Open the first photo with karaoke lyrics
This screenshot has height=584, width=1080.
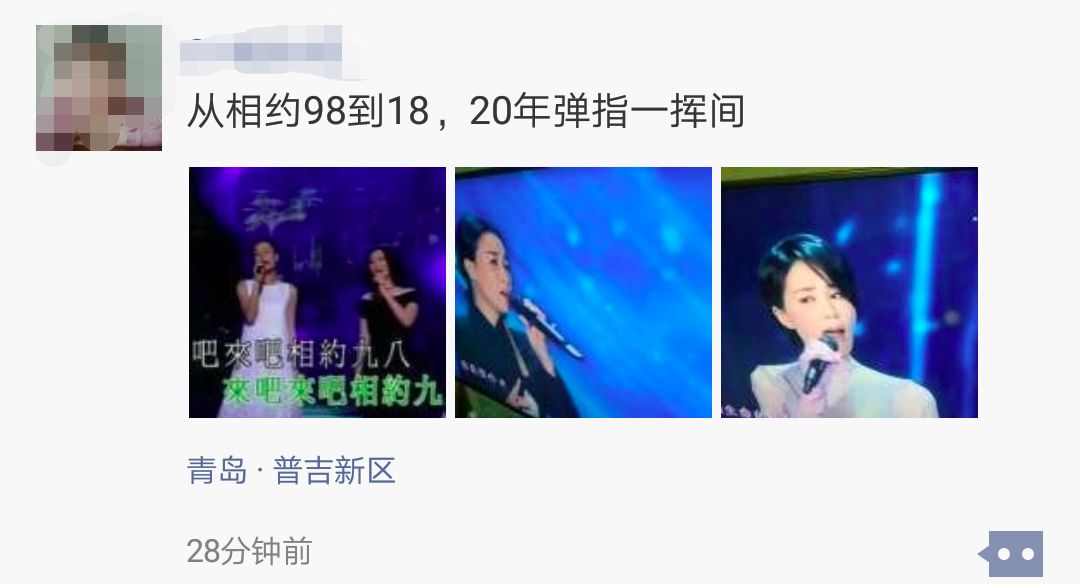(317, 292)
